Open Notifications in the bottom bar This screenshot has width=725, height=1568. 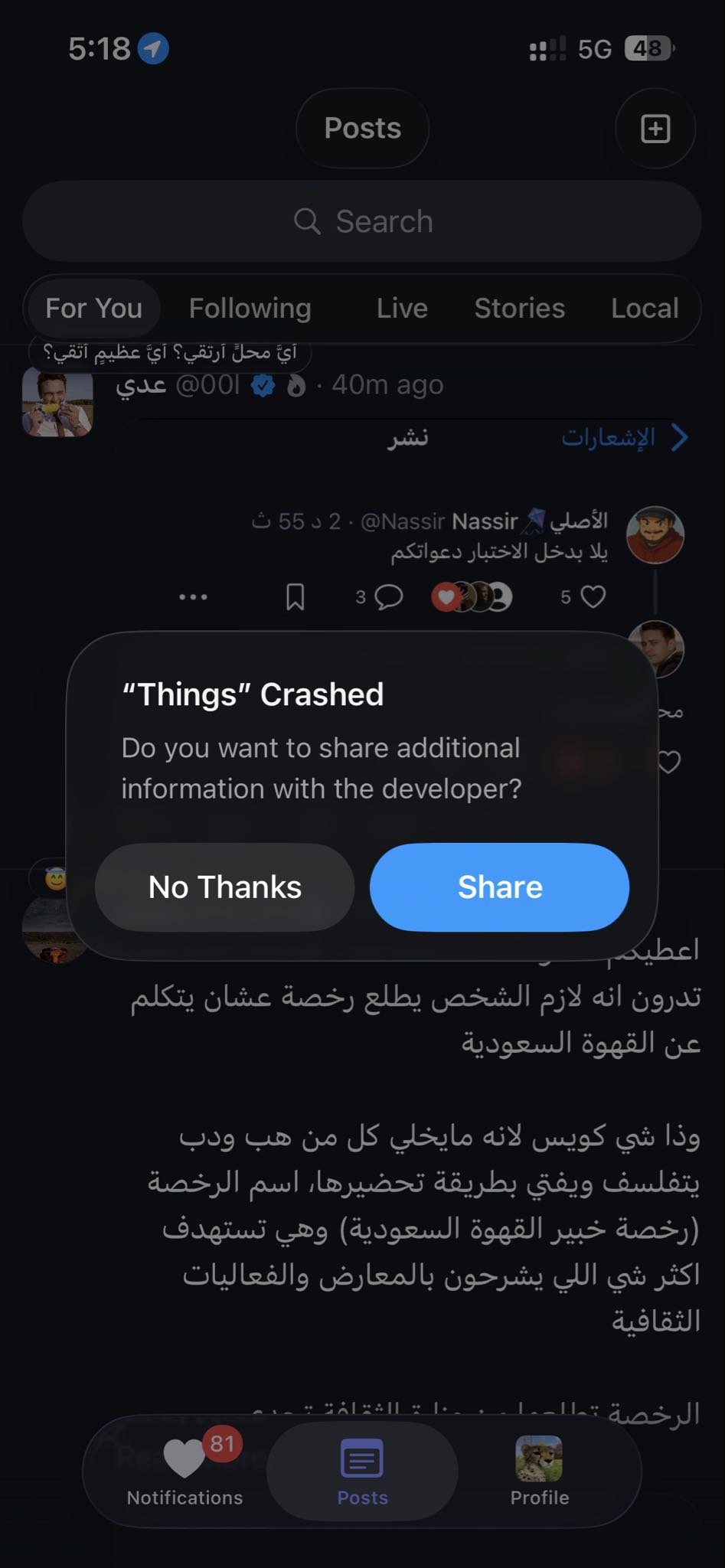[x=185, y=1472]
